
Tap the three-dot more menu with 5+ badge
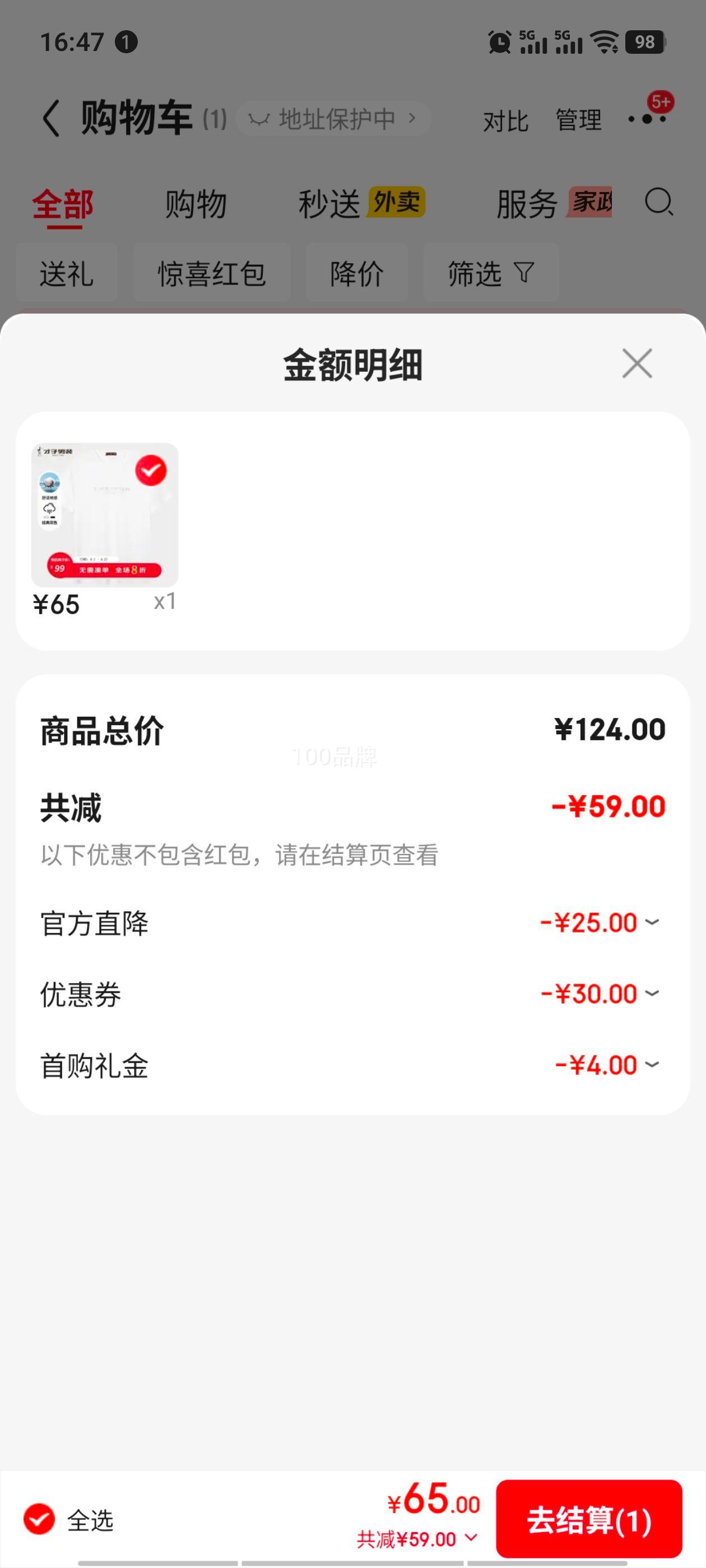click(x=645, y=120)
